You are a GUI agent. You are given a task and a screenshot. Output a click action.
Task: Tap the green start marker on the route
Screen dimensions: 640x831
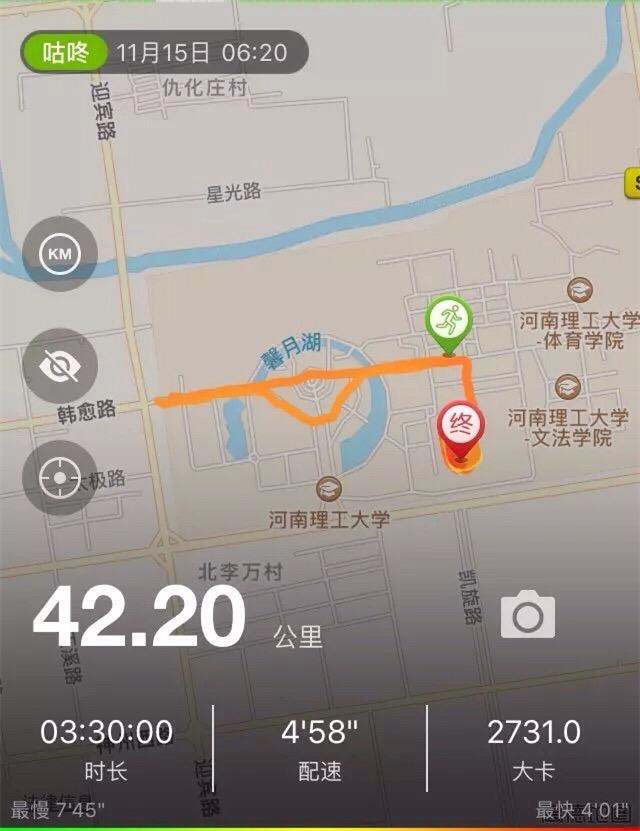pyautogui.click(x=449, y=322)
